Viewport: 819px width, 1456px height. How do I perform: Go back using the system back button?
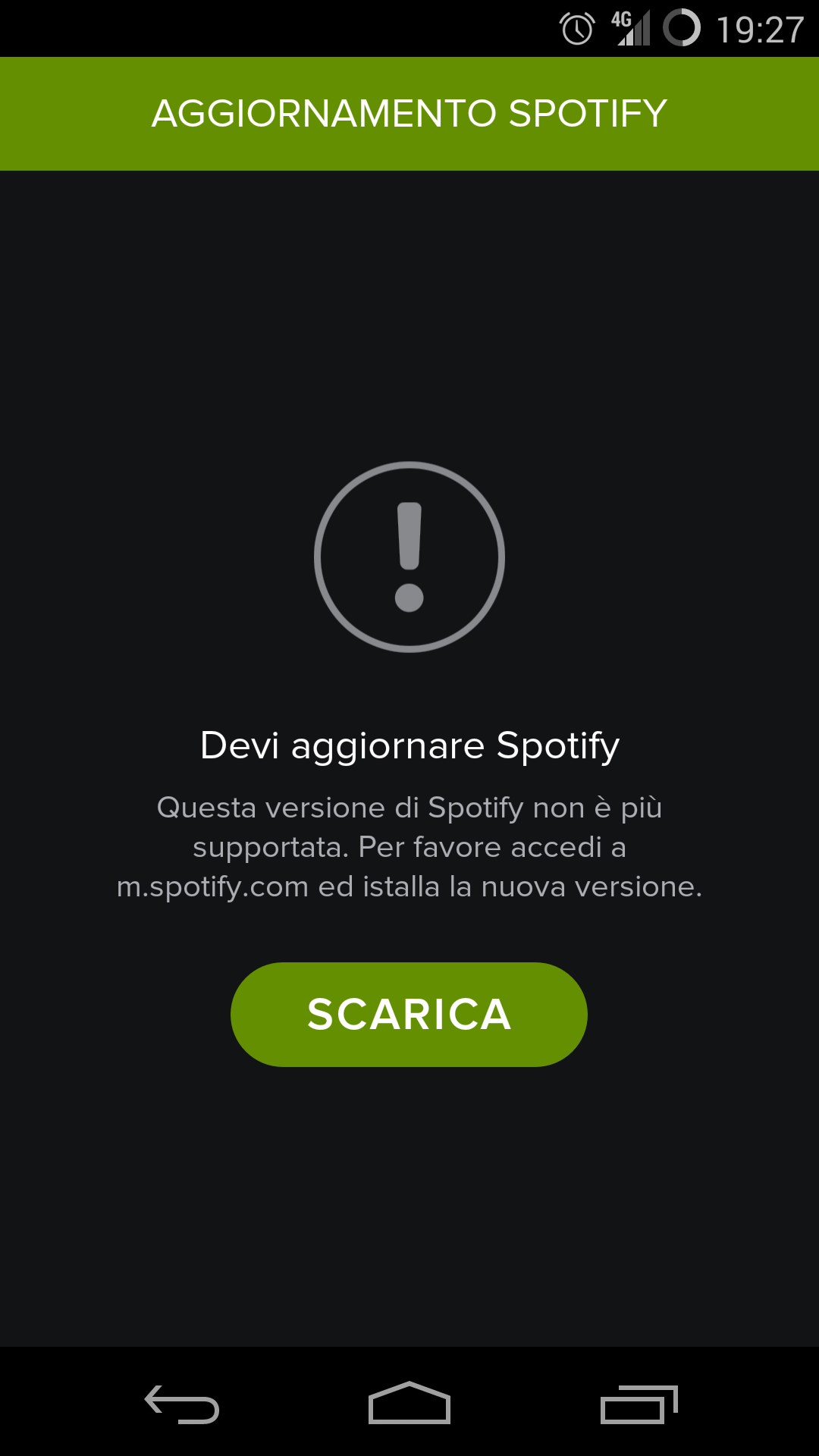point(182,1404)
